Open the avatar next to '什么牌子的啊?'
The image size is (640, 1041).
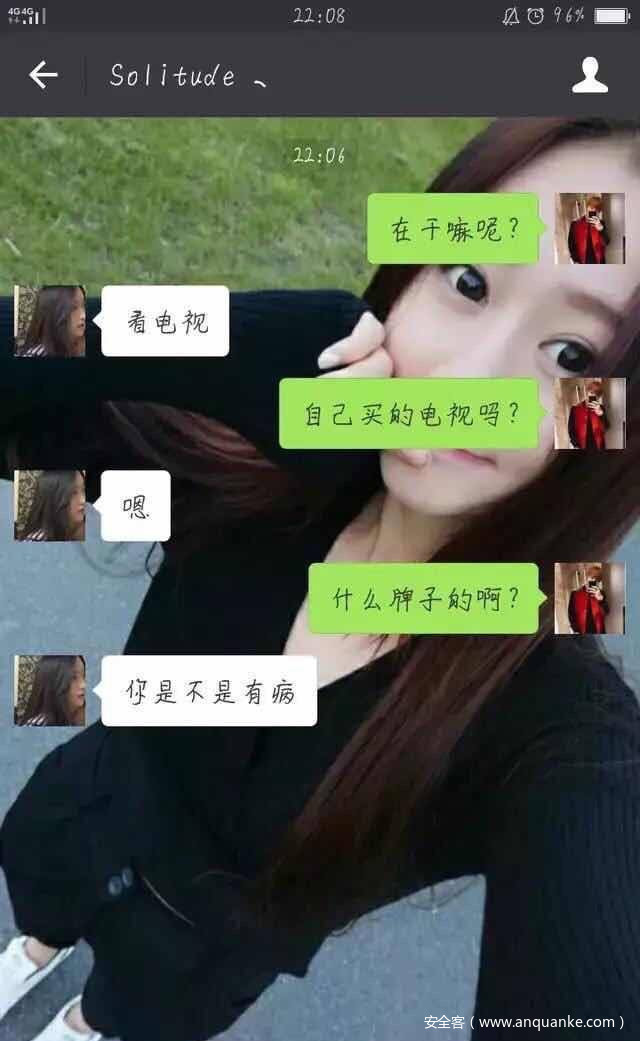tap(589, 598)
